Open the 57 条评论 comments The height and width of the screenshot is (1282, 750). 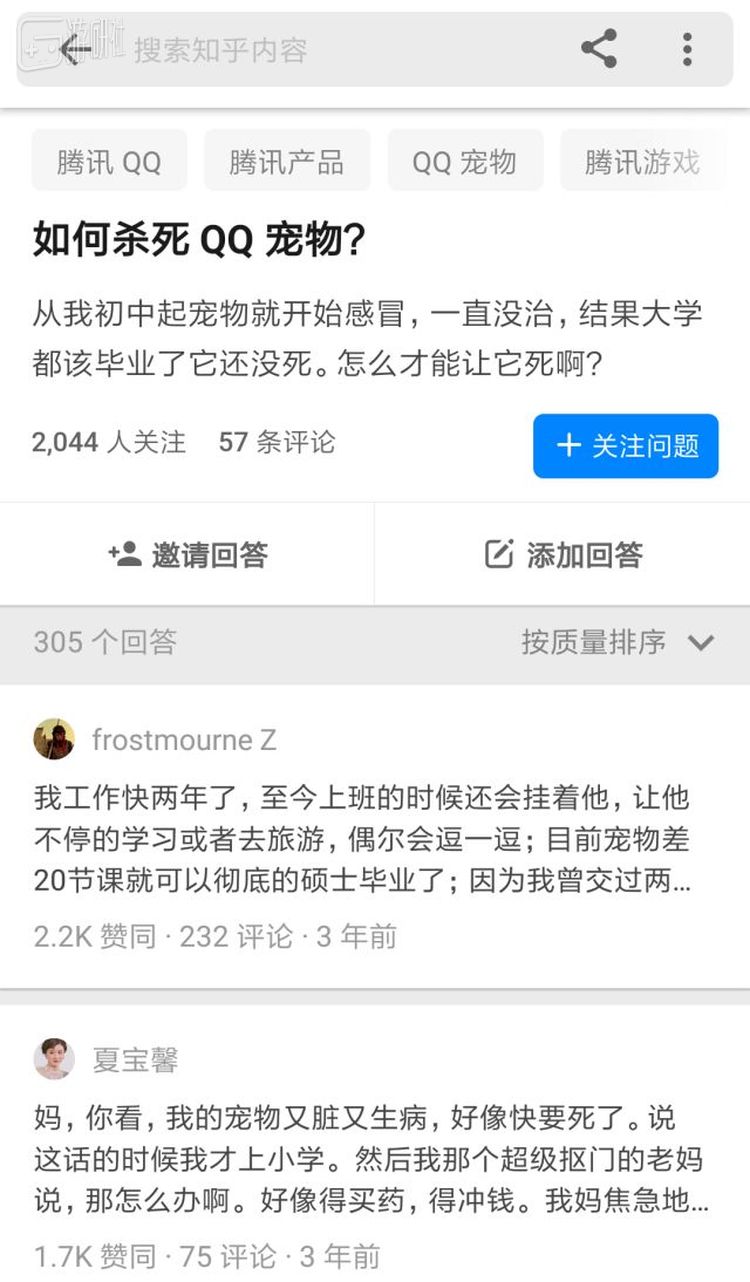coord(277,442)
